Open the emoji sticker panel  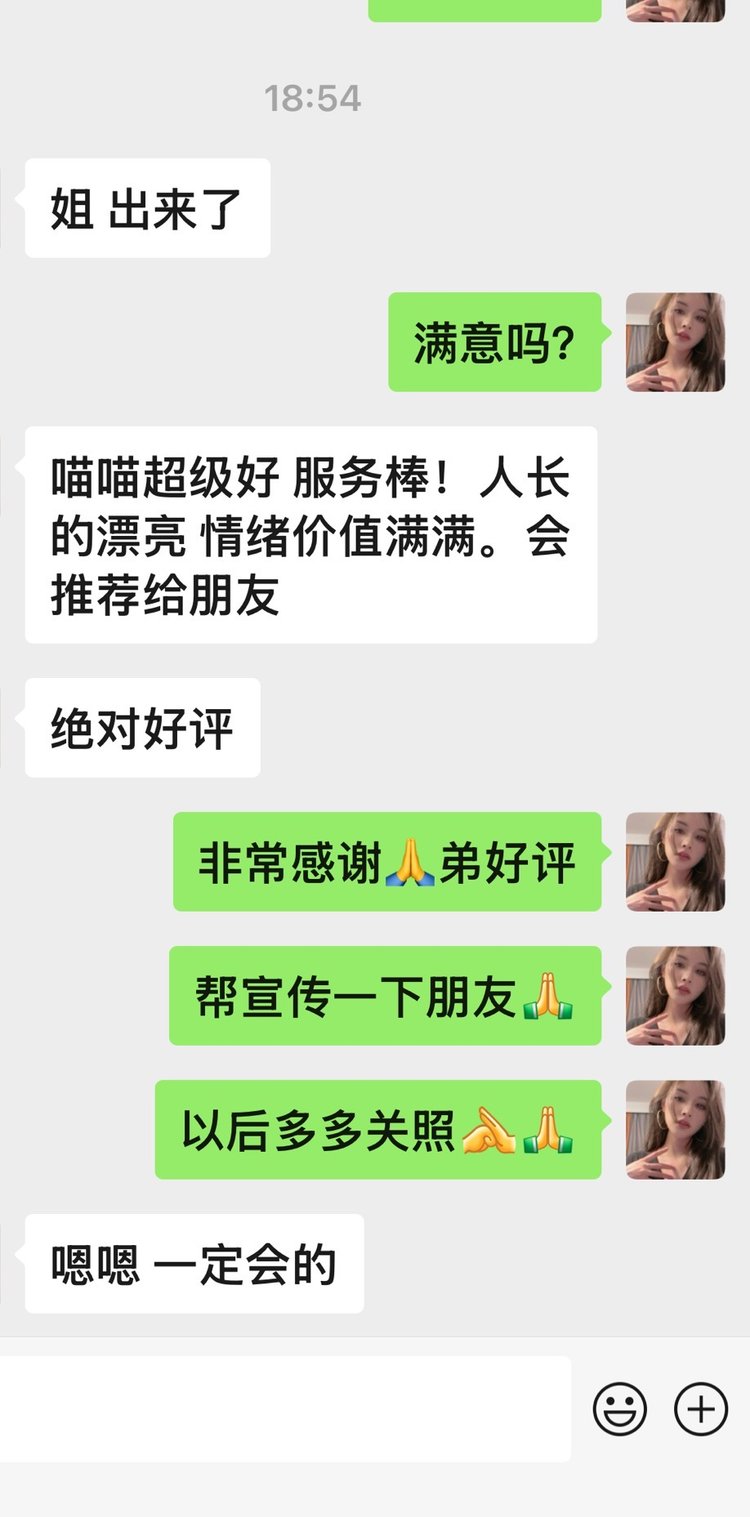tap(620, 1409)
